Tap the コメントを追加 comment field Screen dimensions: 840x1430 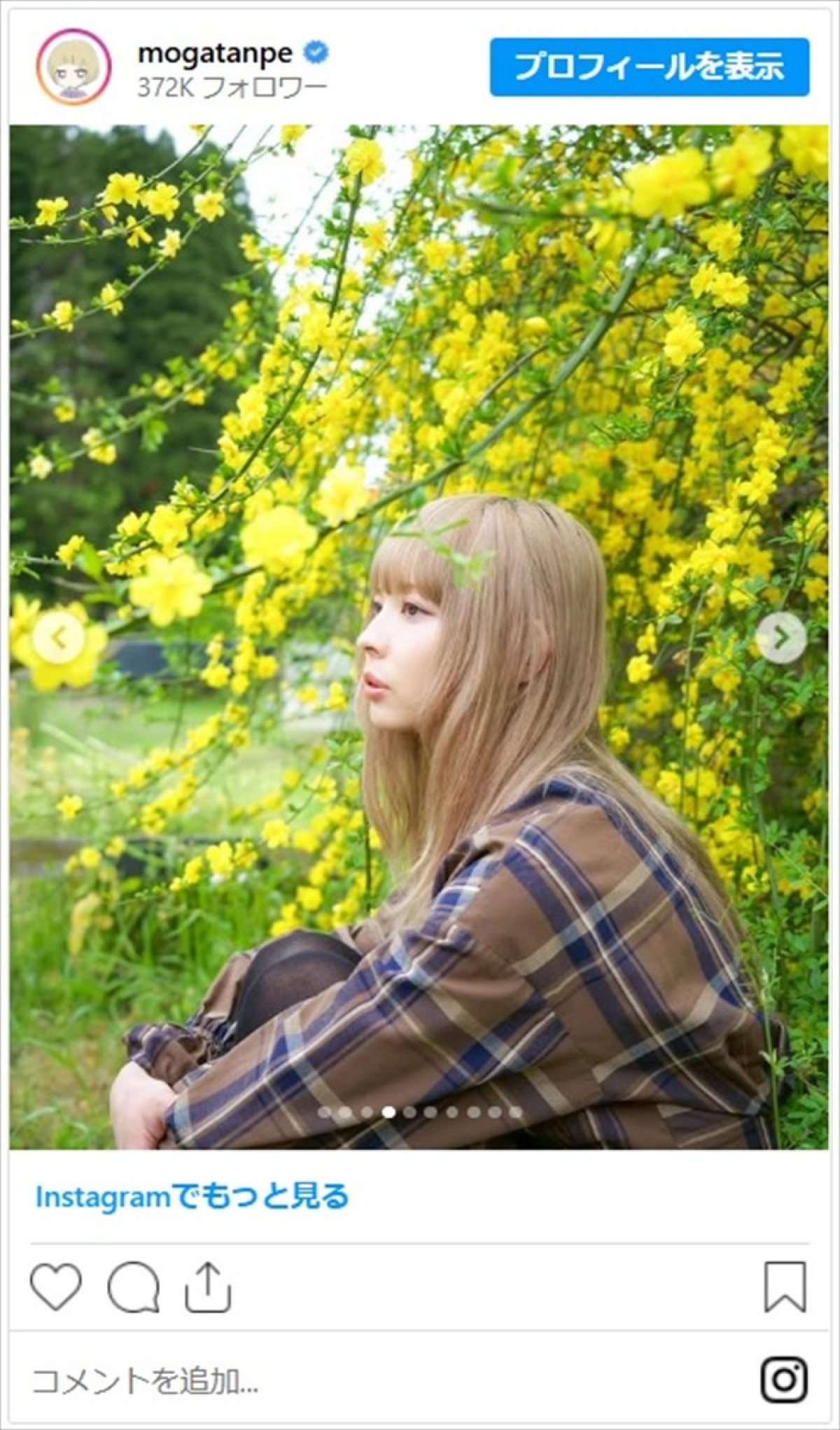[x=146, y=1381]
